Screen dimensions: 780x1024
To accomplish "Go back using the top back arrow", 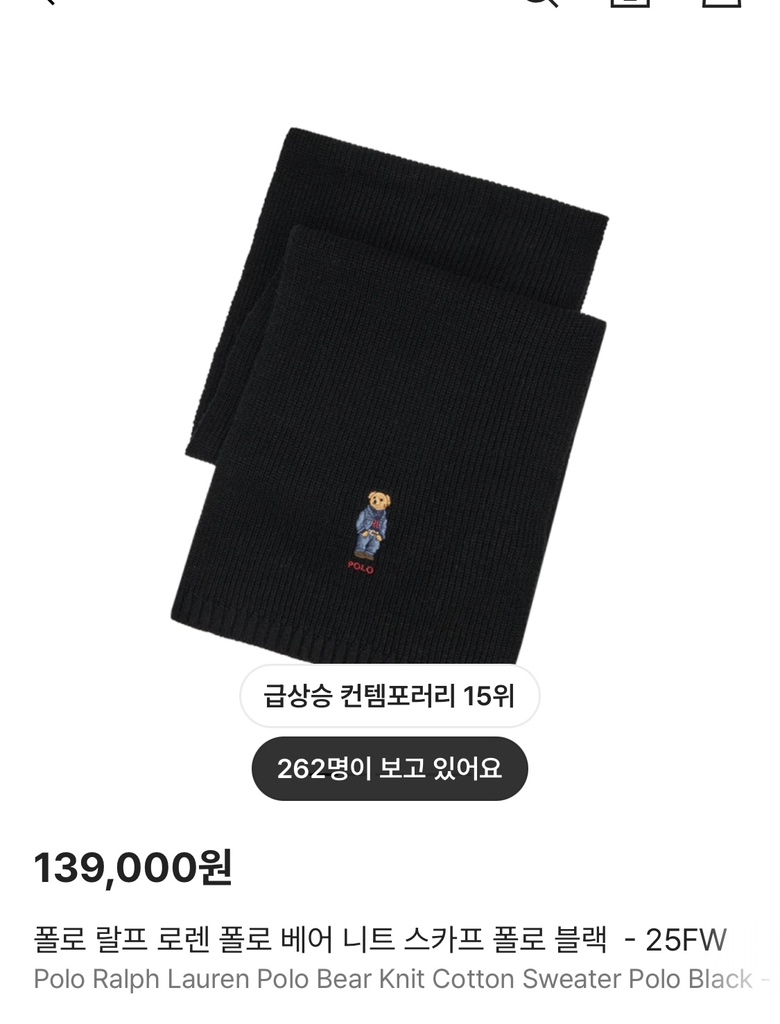I will point(44,3).
